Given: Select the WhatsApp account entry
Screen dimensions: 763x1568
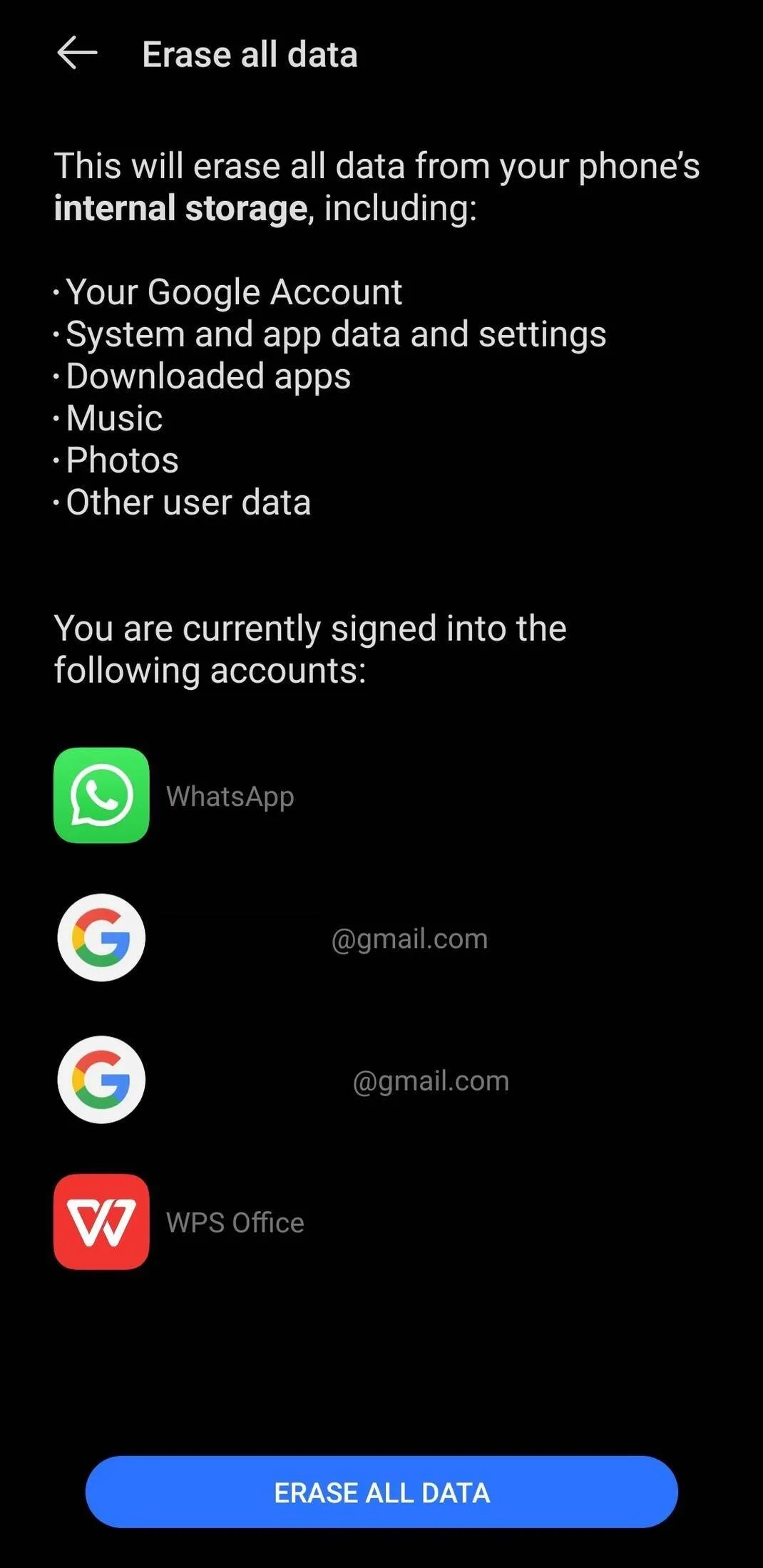Looking at the screenshot, I should pyautogui.click(x=228, y=797).
